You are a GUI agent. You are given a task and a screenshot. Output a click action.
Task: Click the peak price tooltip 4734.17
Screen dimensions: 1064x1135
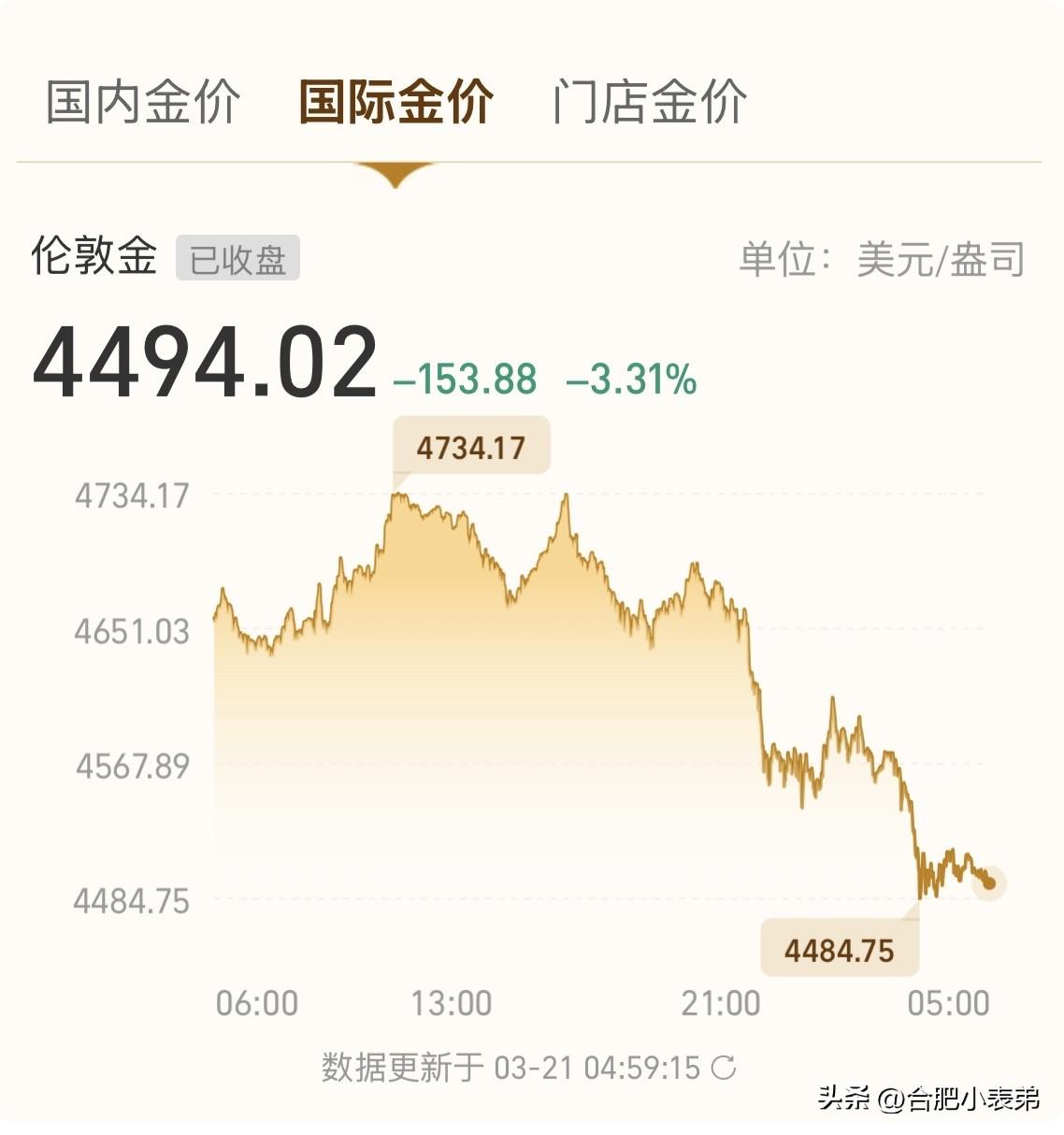[x=470, y=446]
